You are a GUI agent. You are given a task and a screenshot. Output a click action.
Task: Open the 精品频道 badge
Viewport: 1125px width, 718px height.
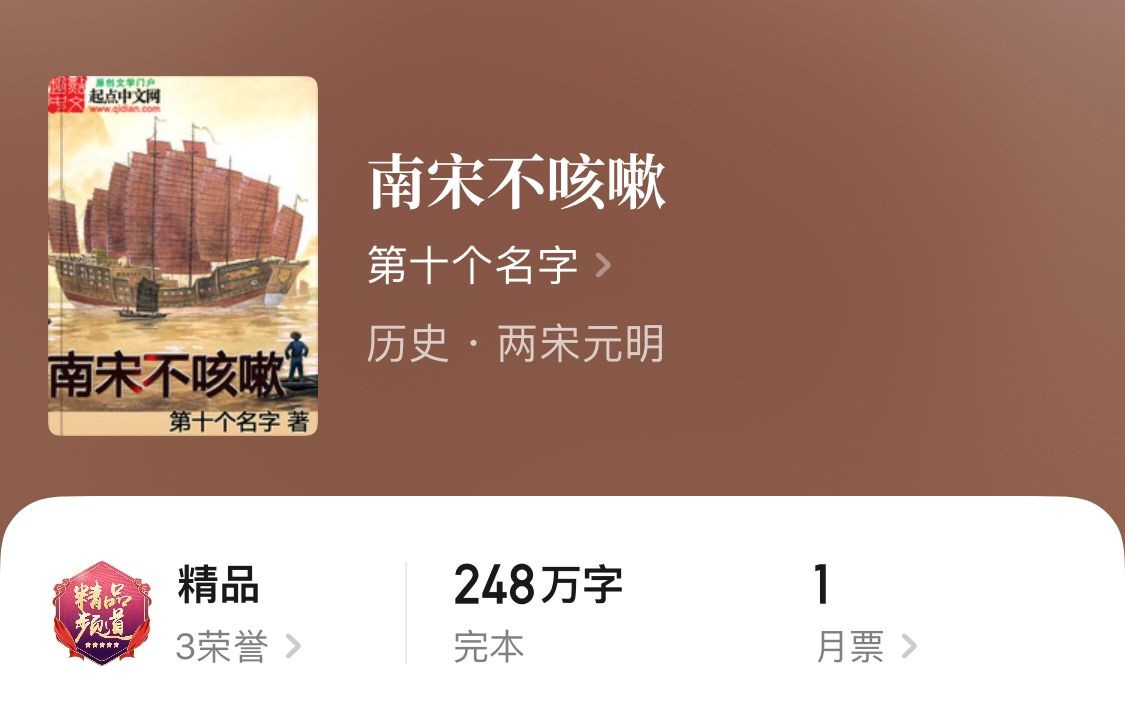point(100,612)
